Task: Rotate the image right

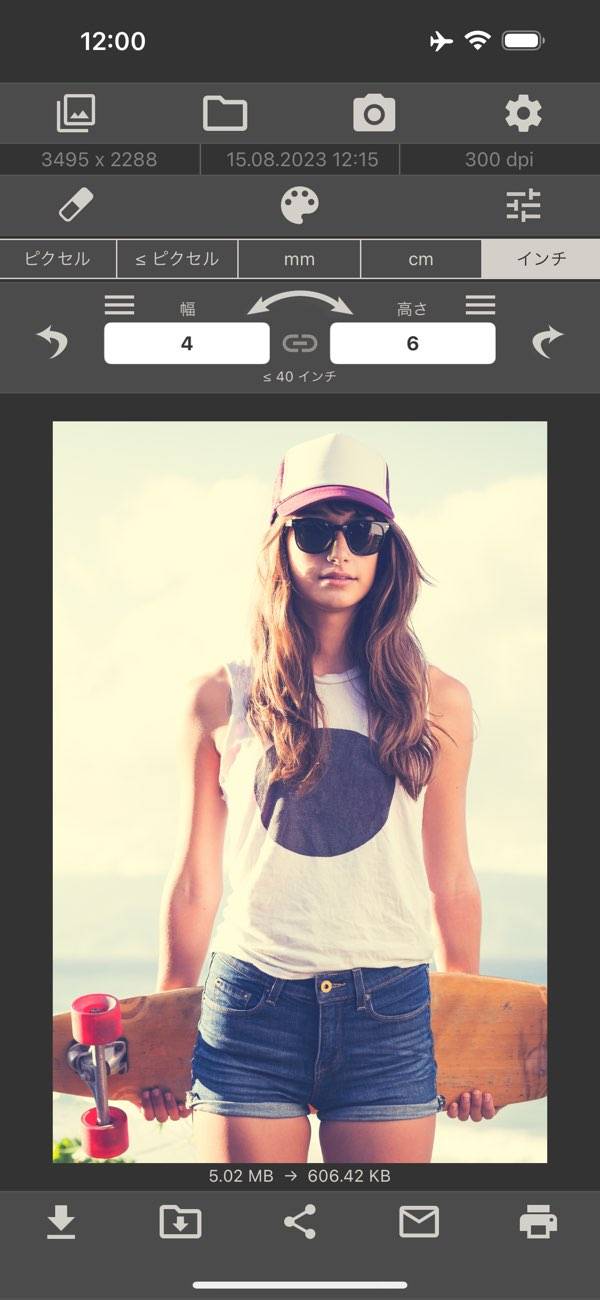Action: pyautogui.click(x=547, y=342)
